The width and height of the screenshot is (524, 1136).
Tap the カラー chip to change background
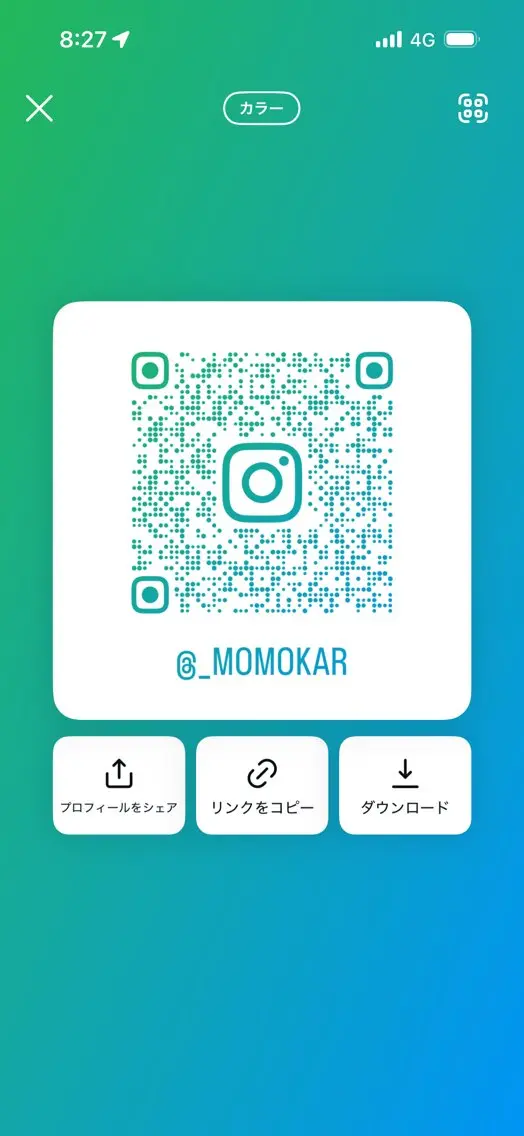coord(261,109)
